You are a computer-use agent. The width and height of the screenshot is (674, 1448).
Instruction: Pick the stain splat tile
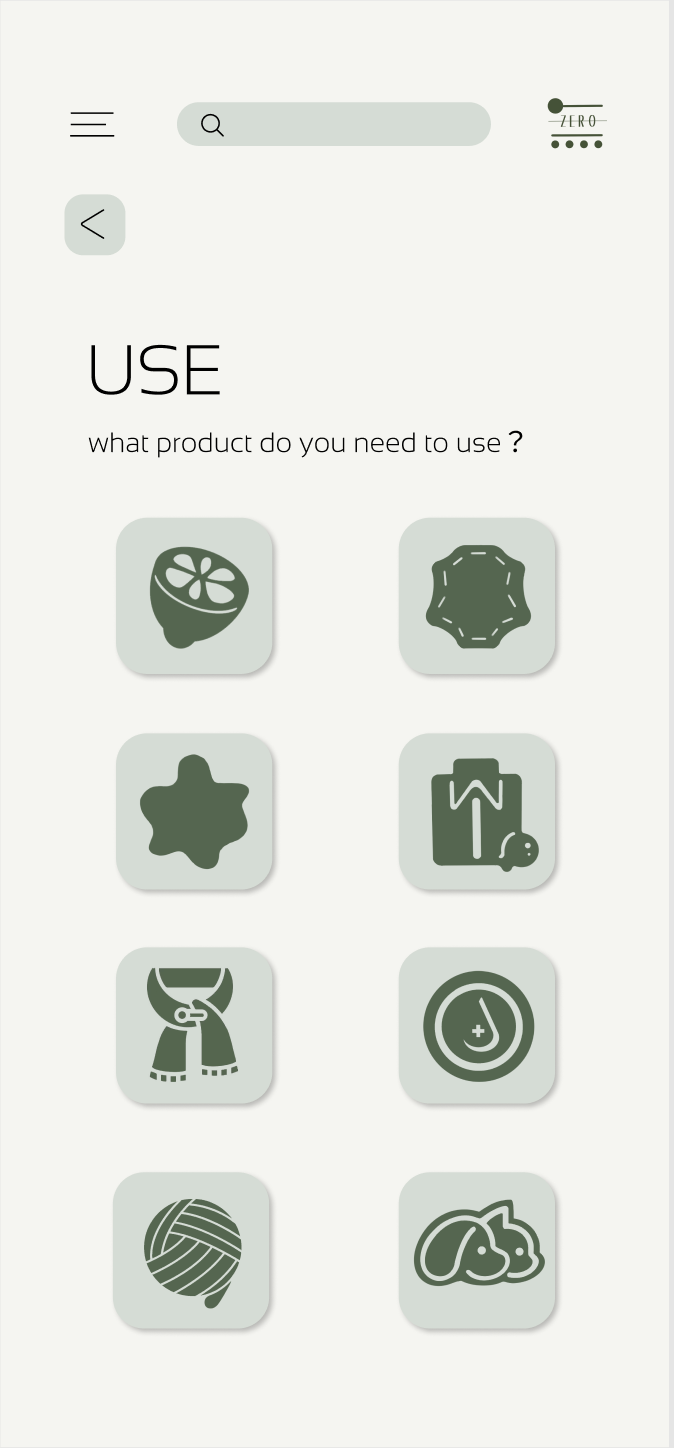click(x=195, y=811)
